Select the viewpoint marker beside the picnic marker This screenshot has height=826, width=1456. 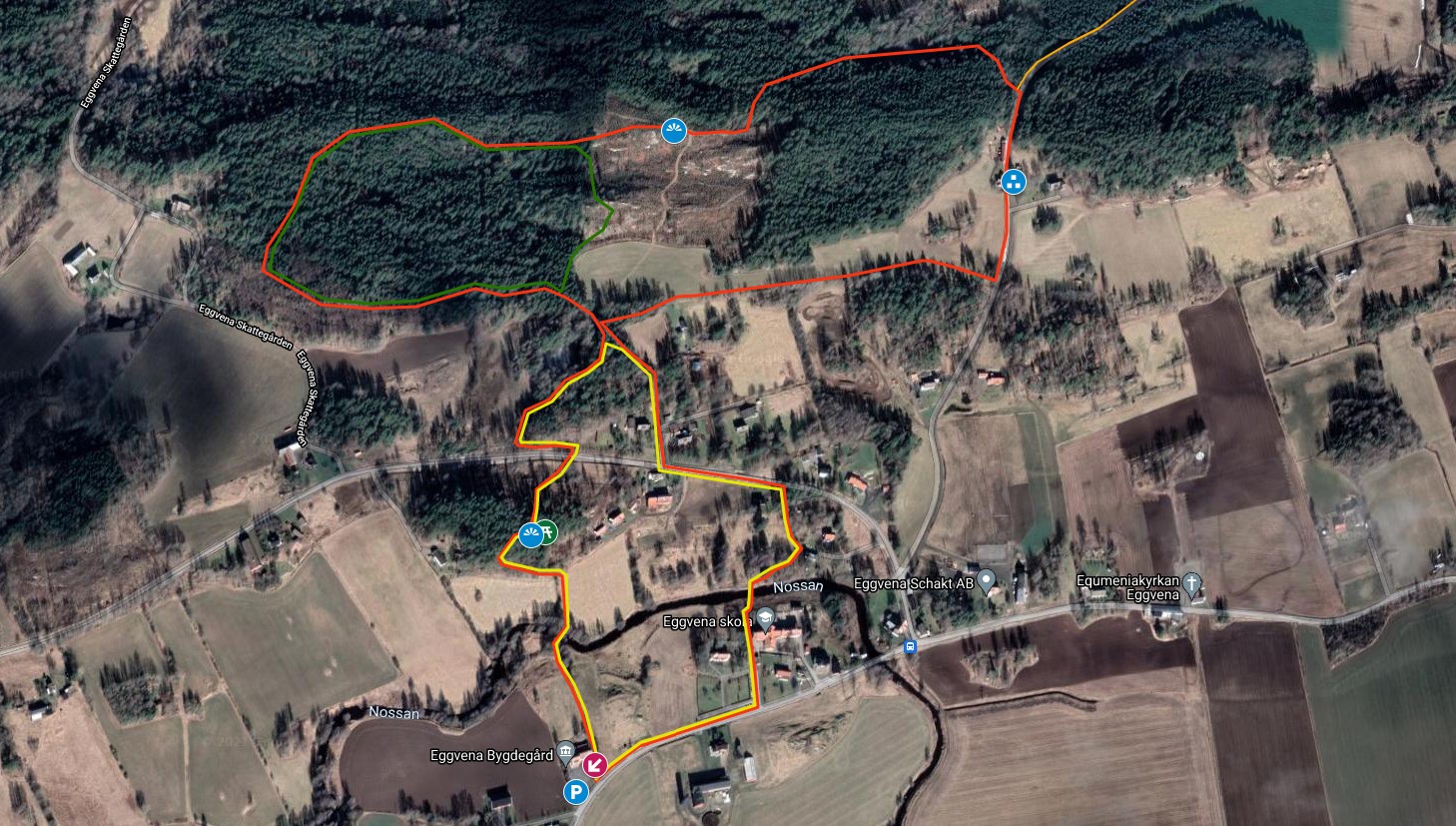click(x=529, y=535)
